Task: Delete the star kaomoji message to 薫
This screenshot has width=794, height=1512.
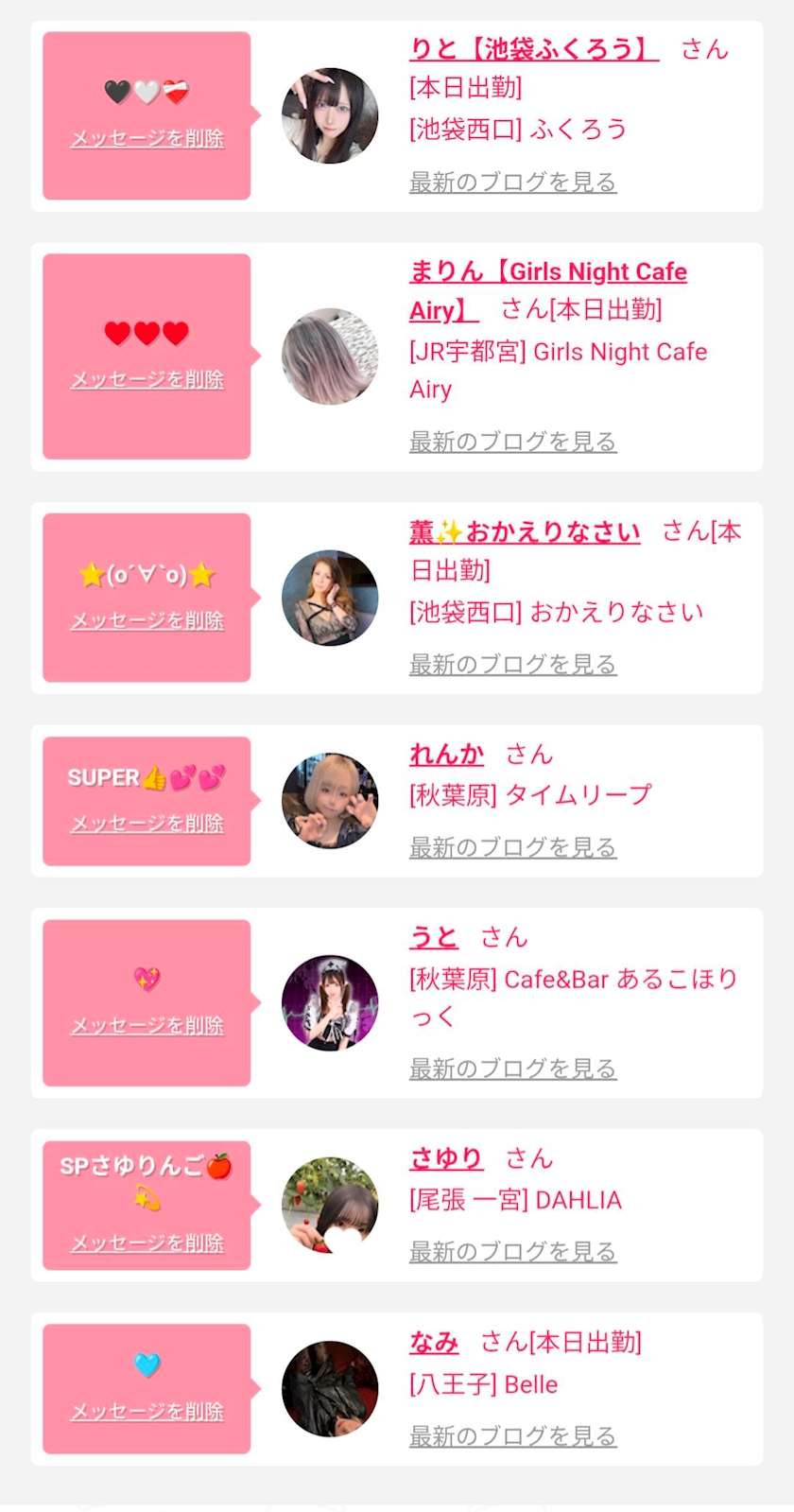Action: coord(147,620)
